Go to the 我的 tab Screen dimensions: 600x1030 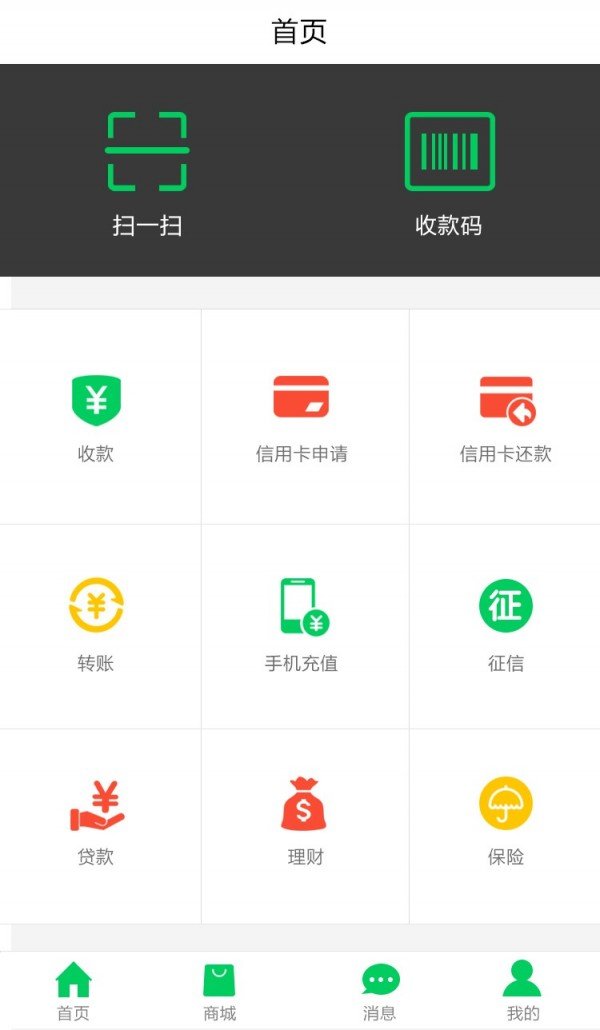[522, 991]
